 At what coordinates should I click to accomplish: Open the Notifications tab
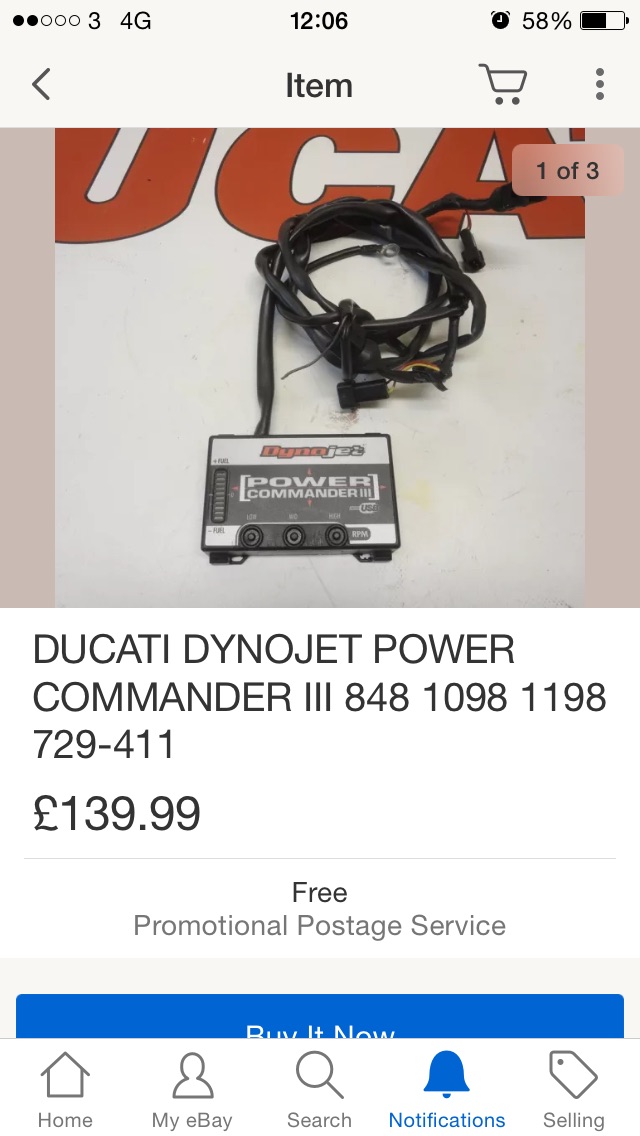point(447,1090)
